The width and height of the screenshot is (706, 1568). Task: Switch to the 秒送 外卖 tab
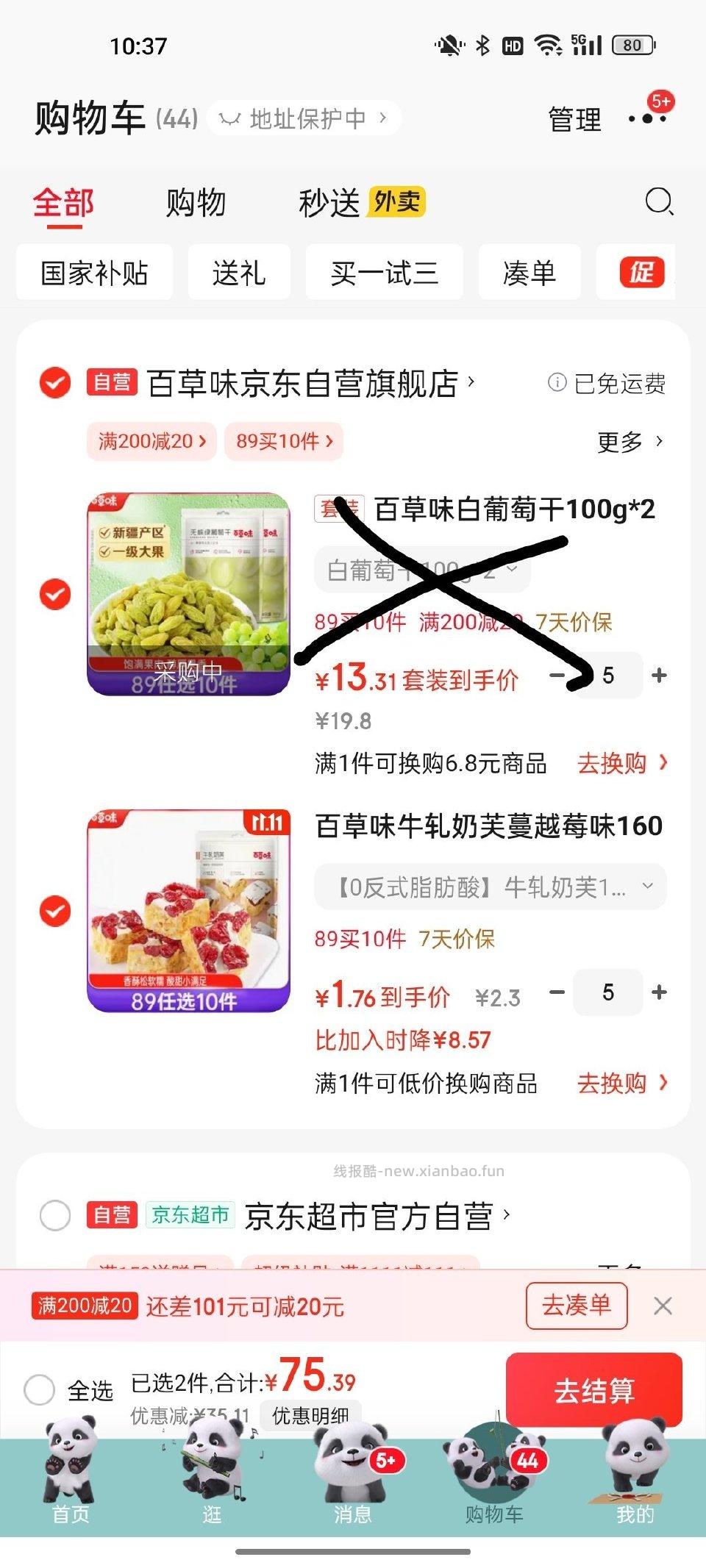(x=362, y=203)
